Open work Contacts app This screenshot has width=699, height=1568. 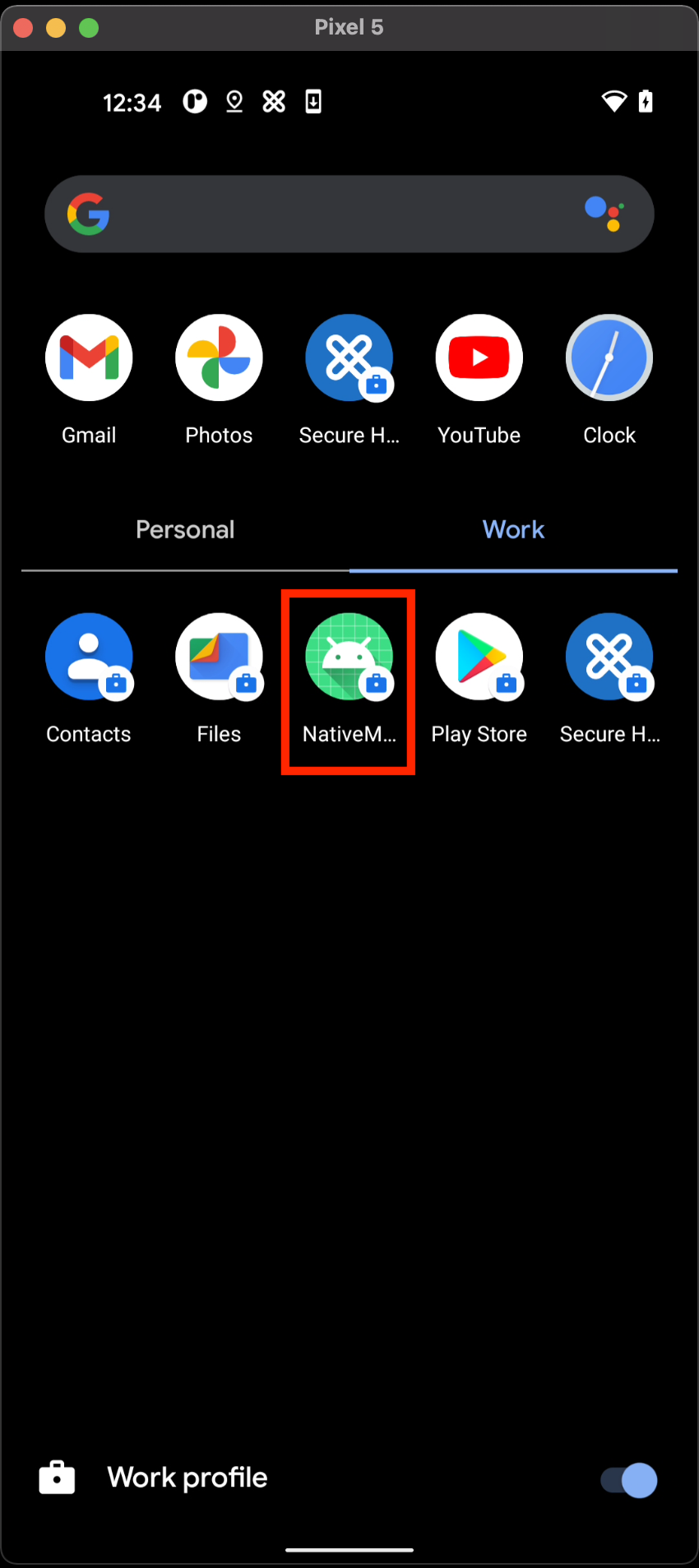(x=89, y=657)
